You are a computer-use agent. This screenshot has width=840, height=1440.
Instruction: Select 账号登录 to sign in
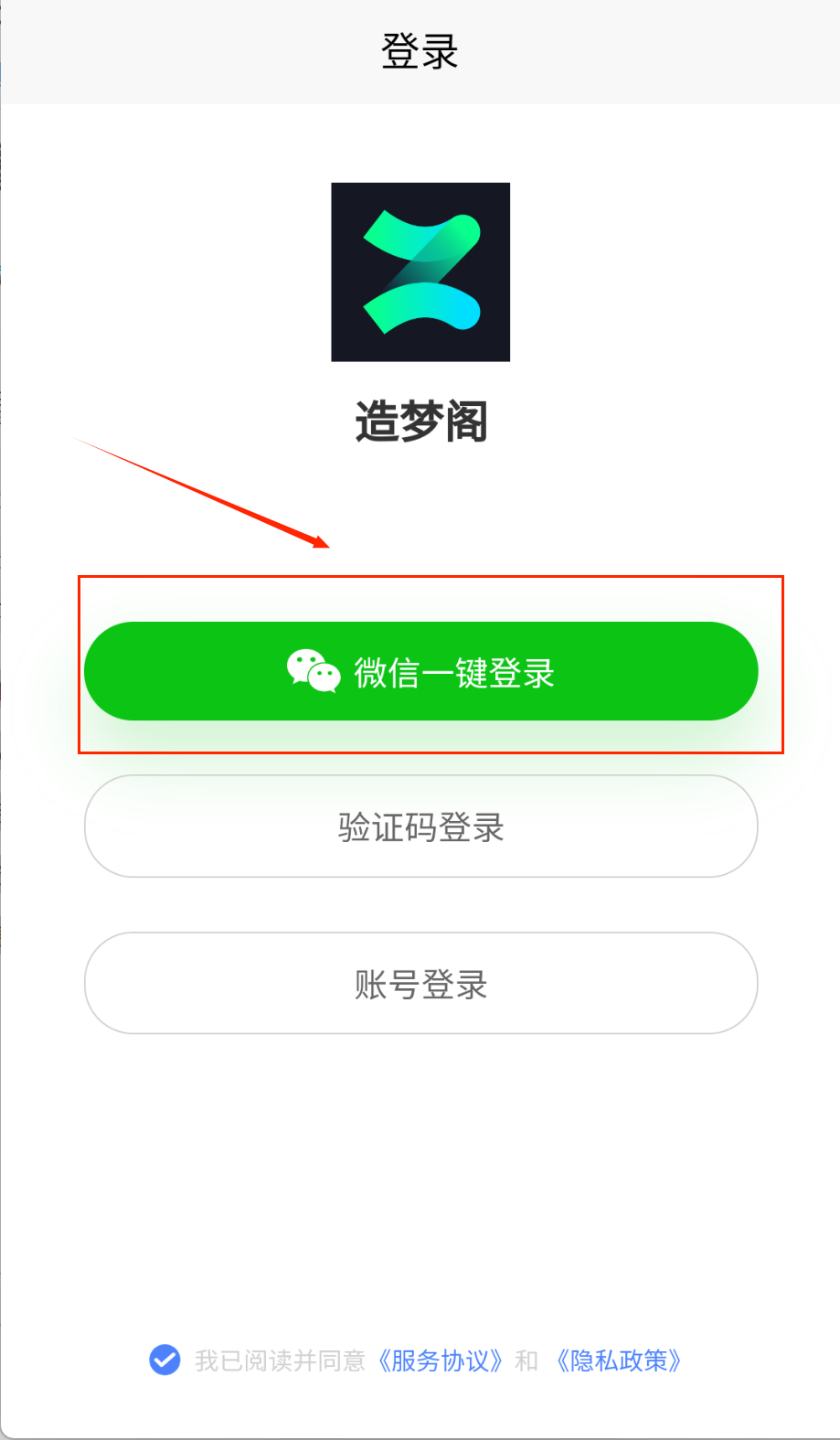coord(420,984)
